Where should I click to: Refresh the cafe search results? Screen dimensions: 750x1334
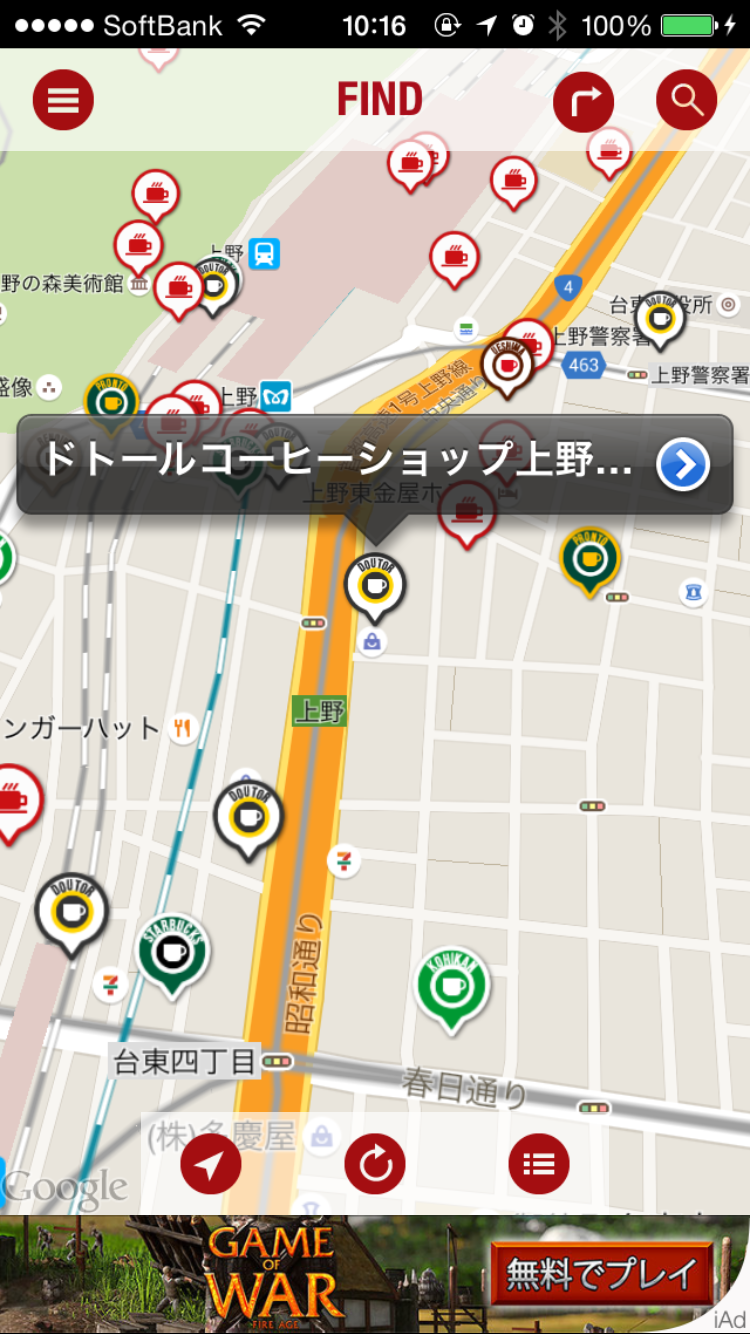(x=375, y=1164)
